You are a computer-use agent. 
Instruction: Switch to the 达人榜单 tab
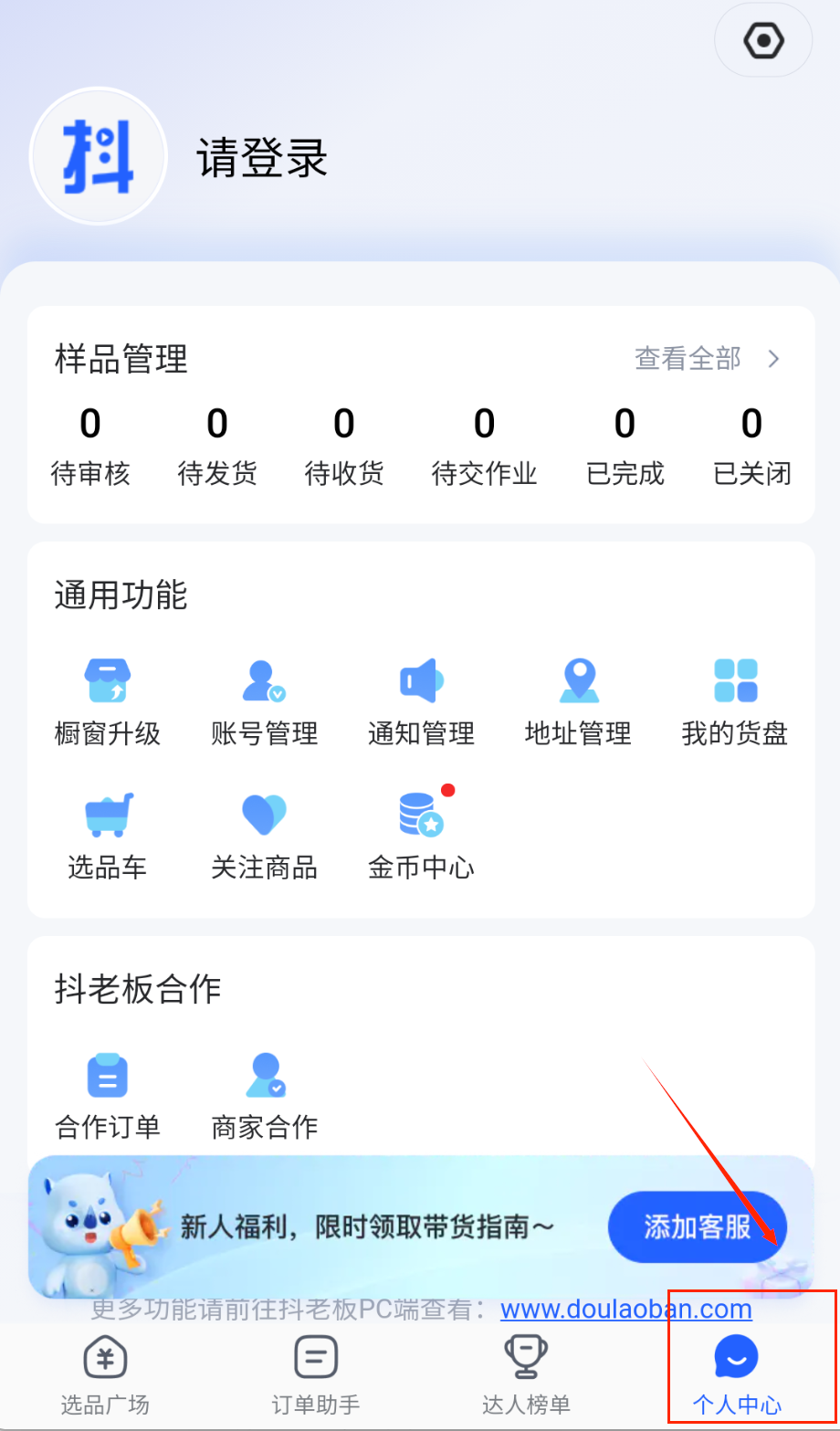(526, 1375)
